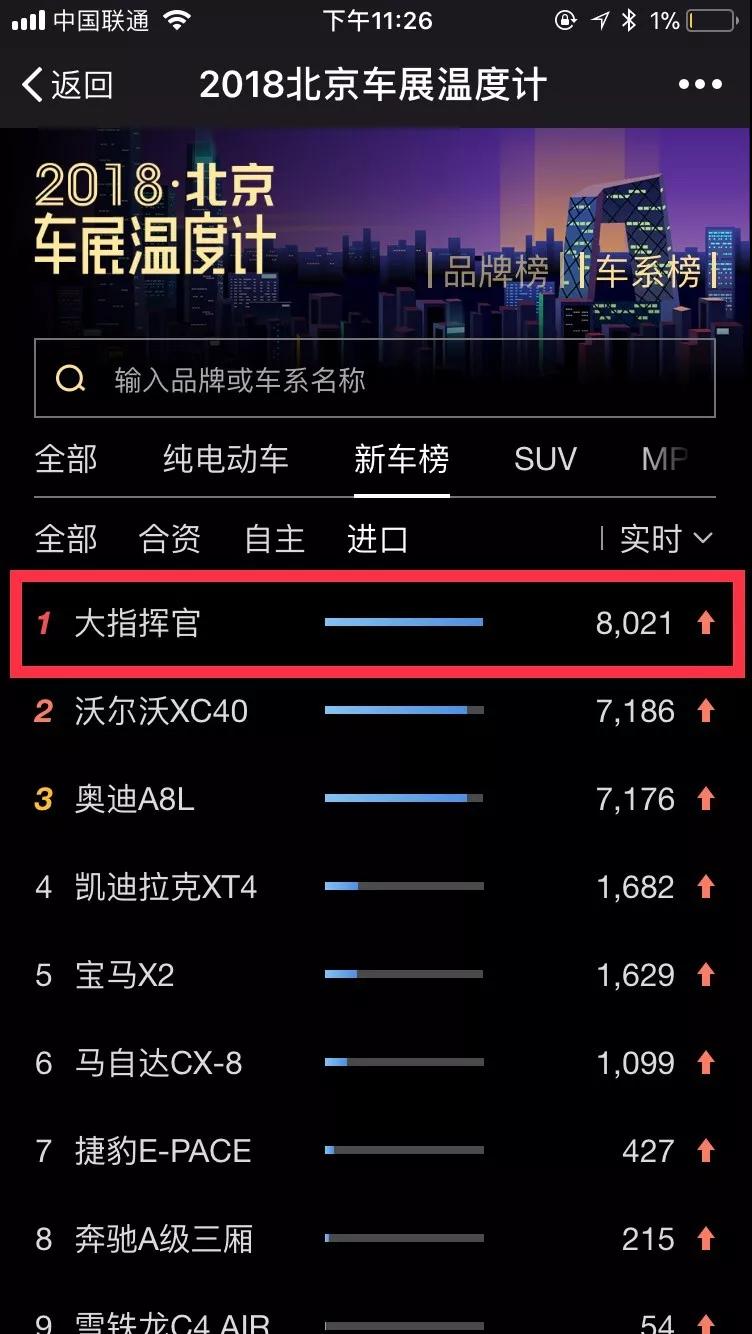View details for 奥迪A8L
The height and width of the screenshot is (1334, 752).
point(376,799)
